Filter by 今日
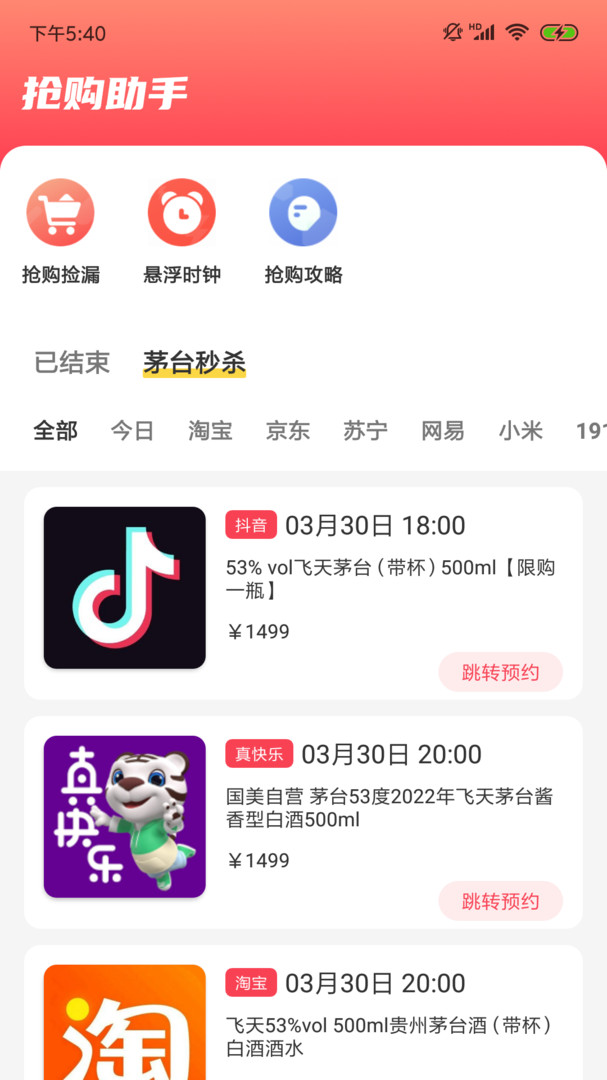 (132, 431)
